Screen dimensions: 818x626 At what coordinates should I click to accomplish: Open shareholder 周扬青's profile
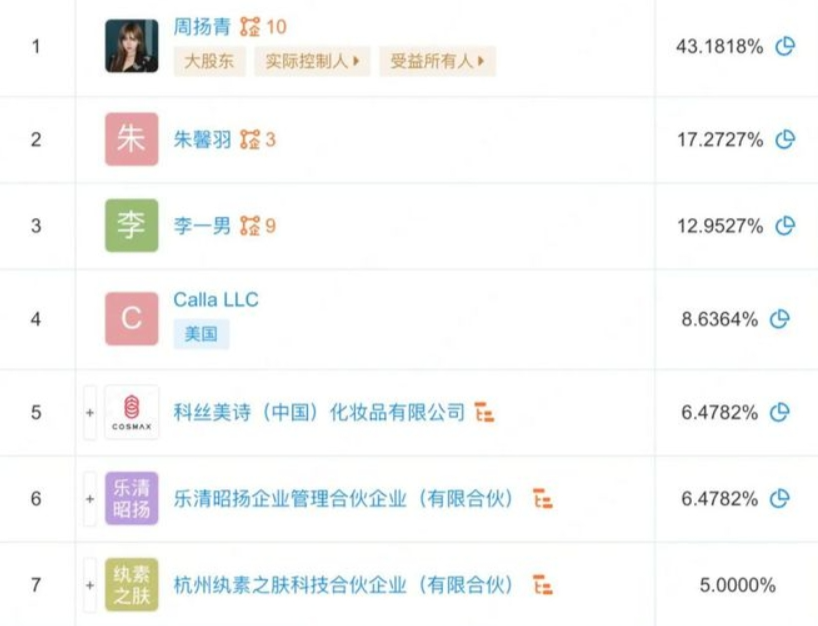(x=202, y=28)
